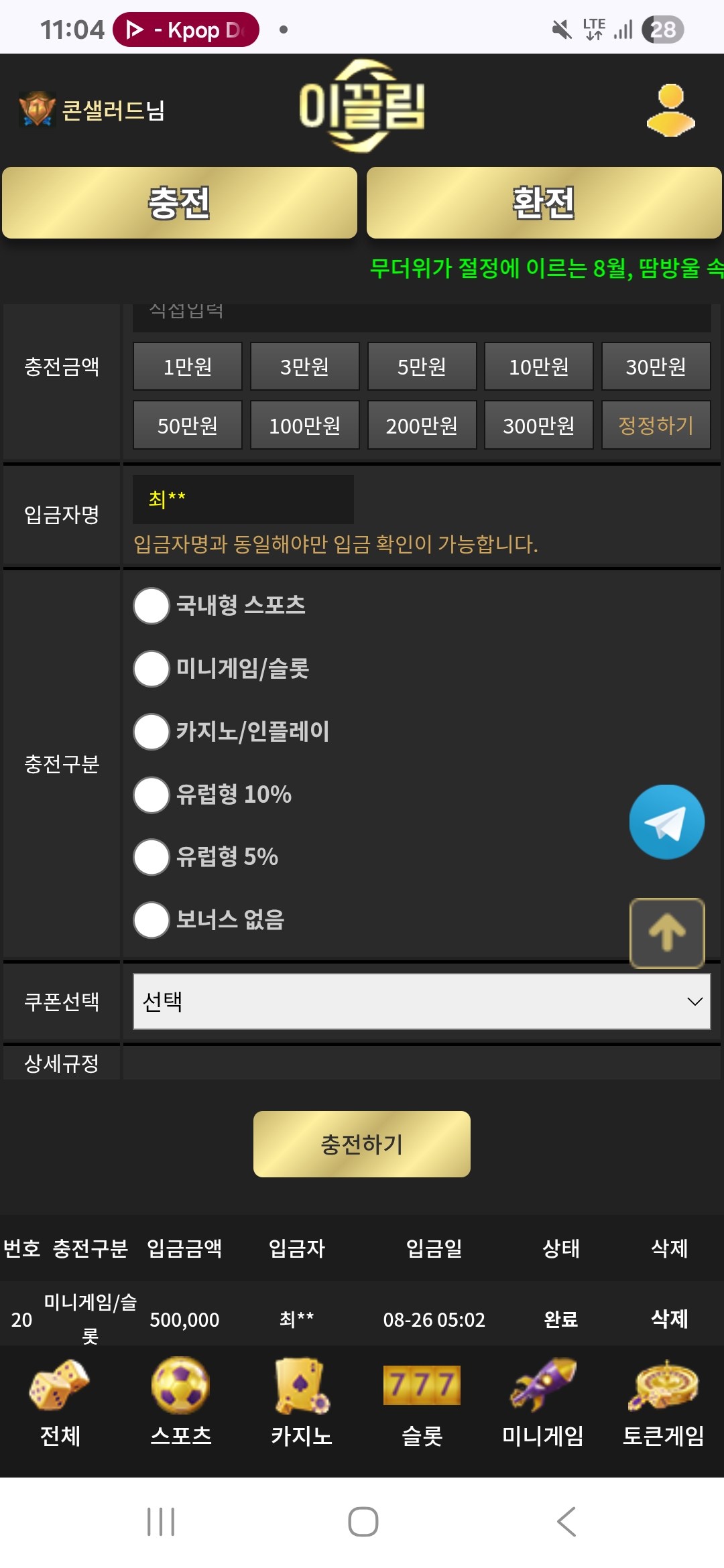Viewport: 724px width, 1568px height.
Task: Open the user profile icon
Action: [x=670, y=110]
